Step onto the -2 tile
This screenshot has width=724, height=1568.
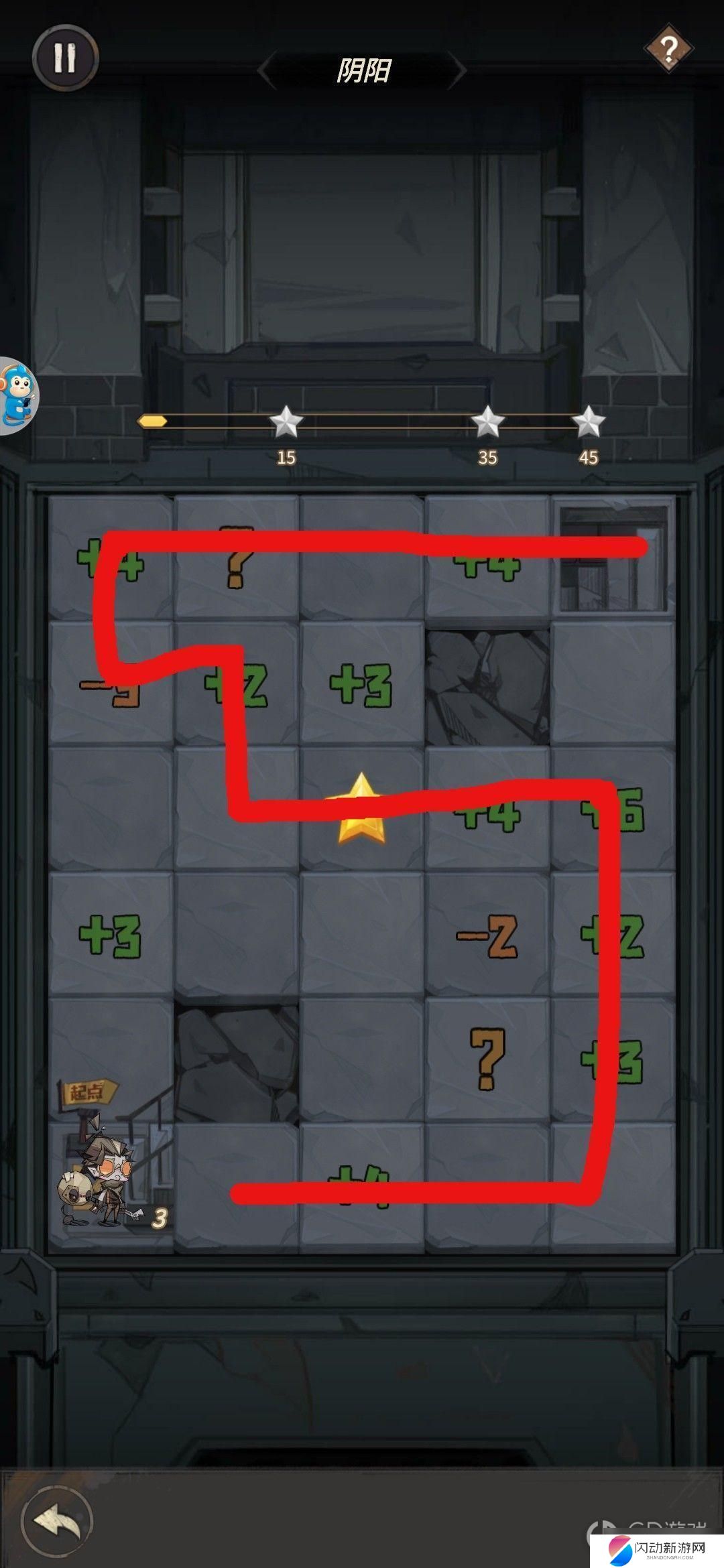coord(487,935)
